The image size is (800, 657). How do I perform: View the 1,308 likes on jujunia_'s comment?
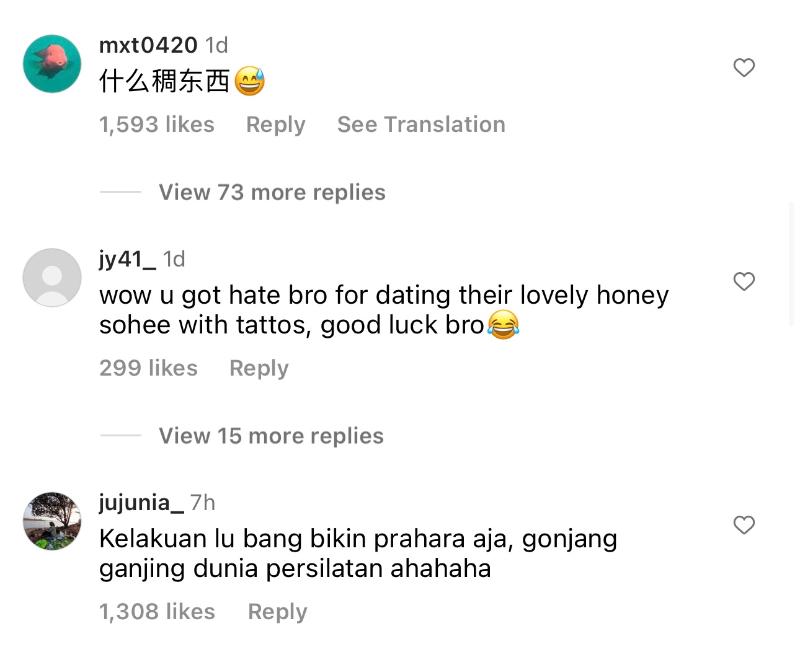point(157,612)
